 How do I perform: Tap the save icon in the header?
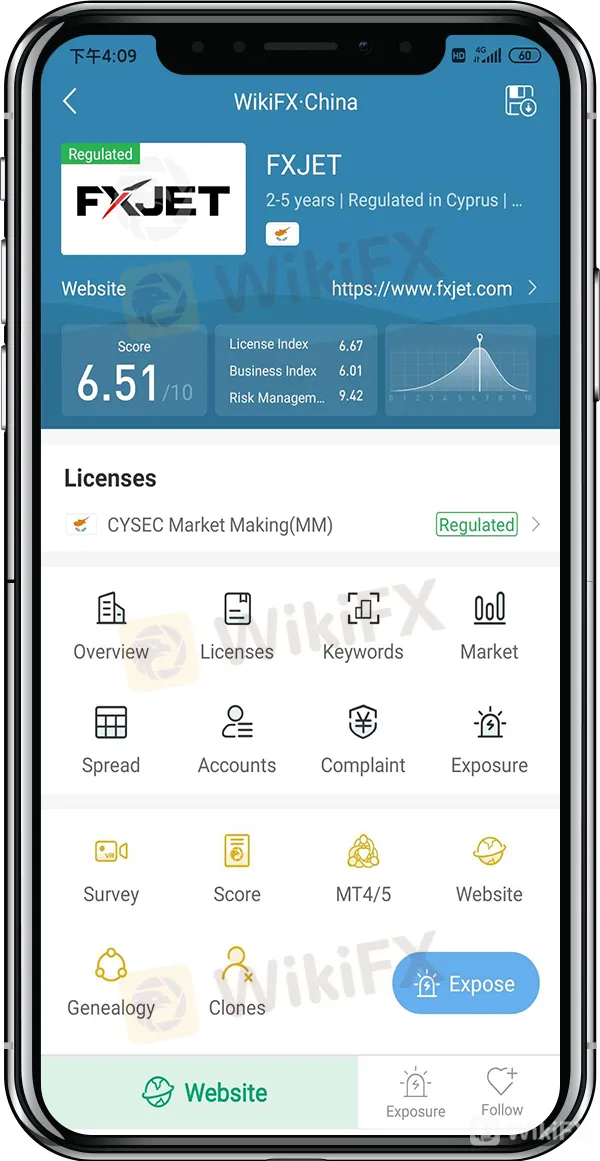(x=520, y=101)
